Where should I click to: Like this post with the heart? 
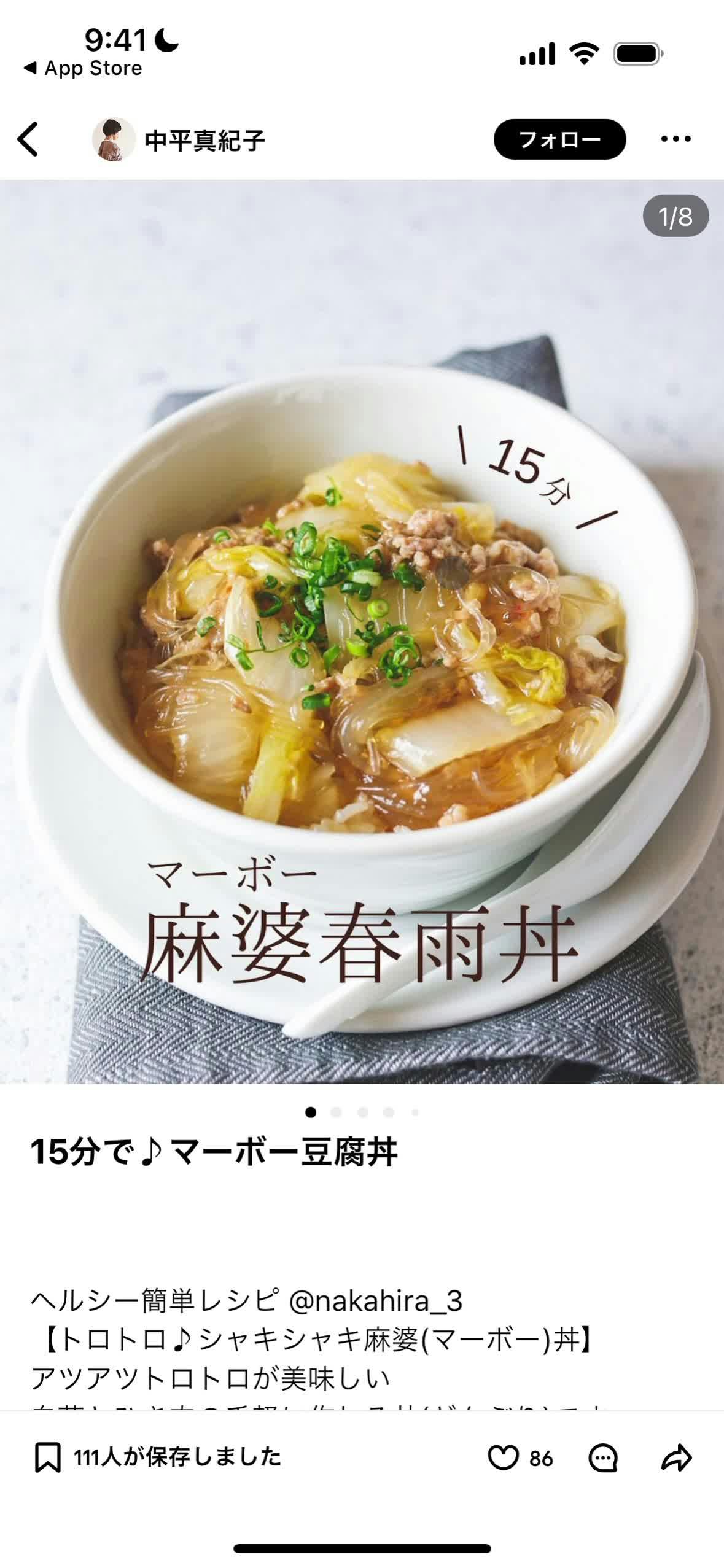pos(503,1457)
